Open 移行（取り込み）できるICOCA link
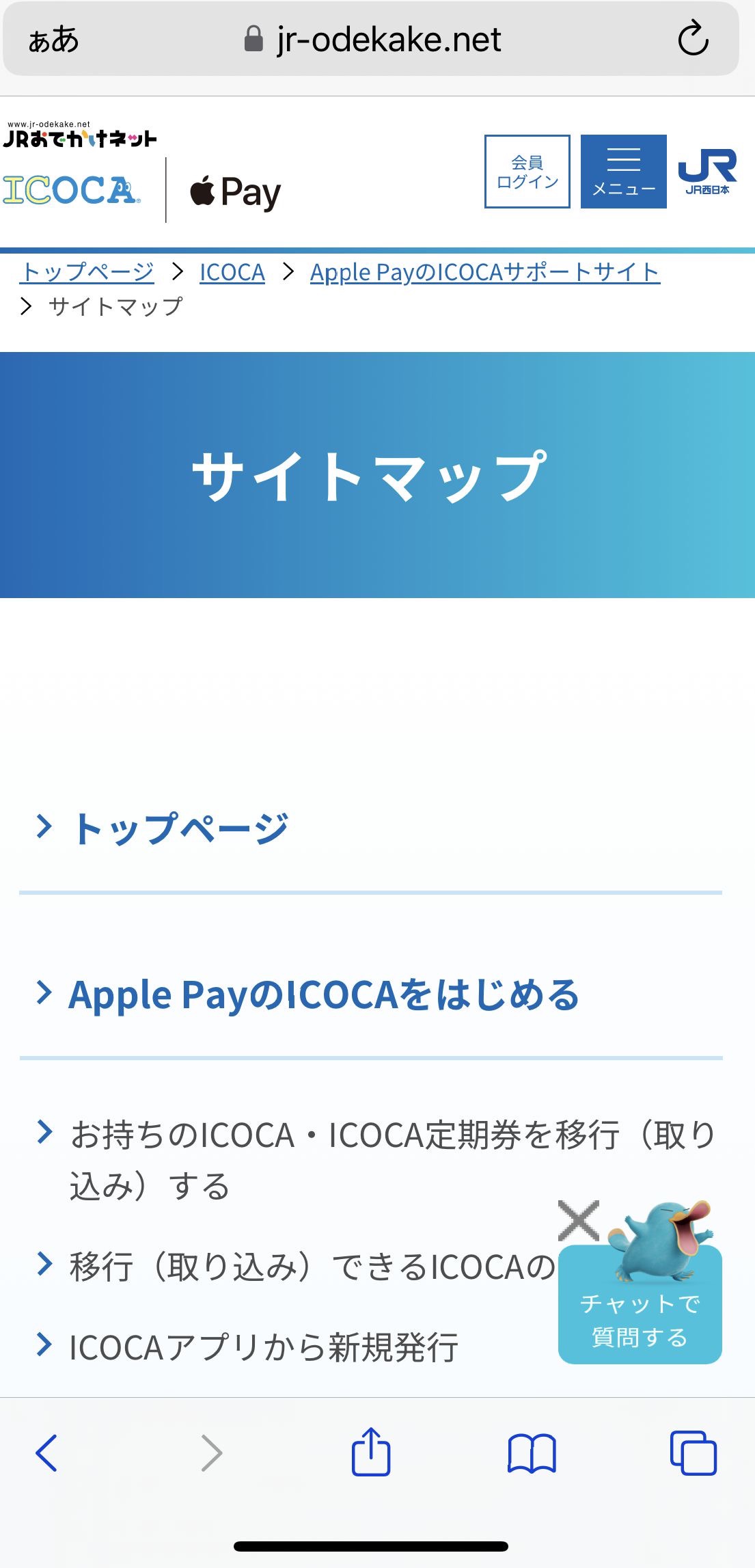755x1568 pixels. (x=312, y=1267)
